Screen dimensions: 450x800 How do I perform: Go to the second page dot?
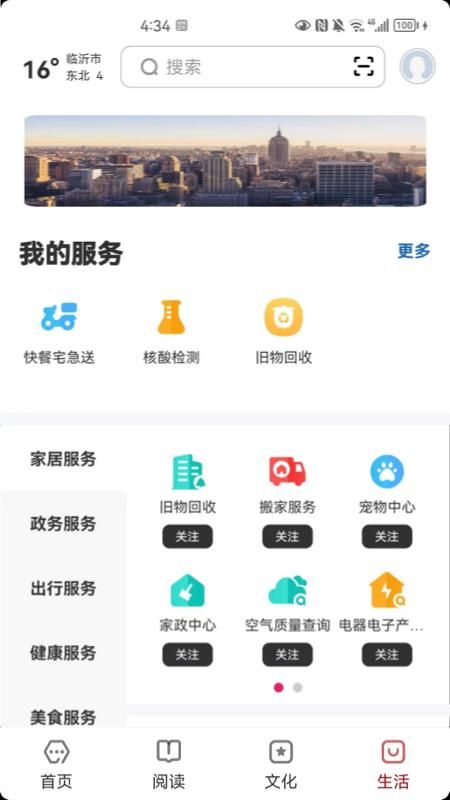[297, 688]
